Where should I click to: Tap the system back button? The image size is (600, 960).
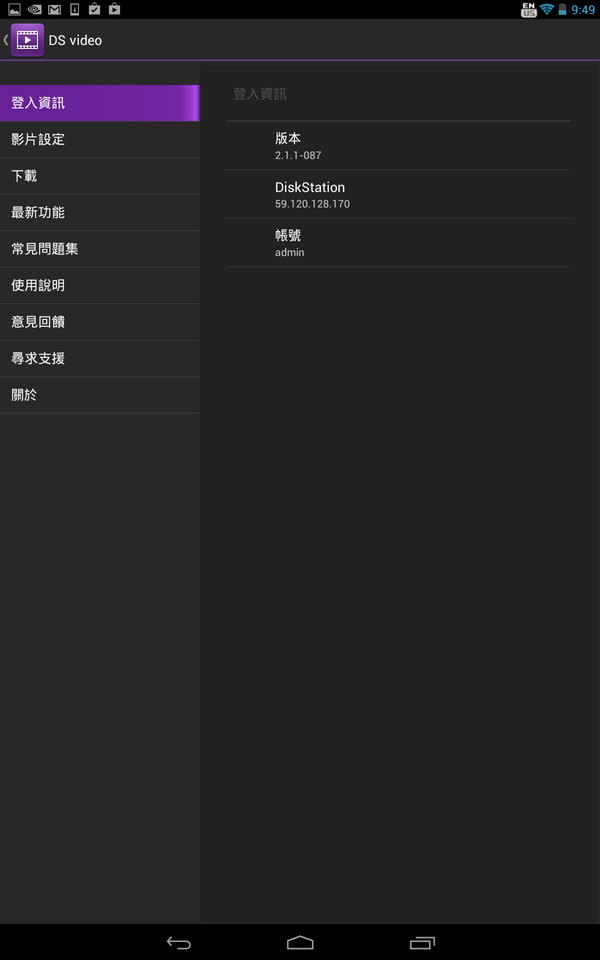click(x=178, y=942)
